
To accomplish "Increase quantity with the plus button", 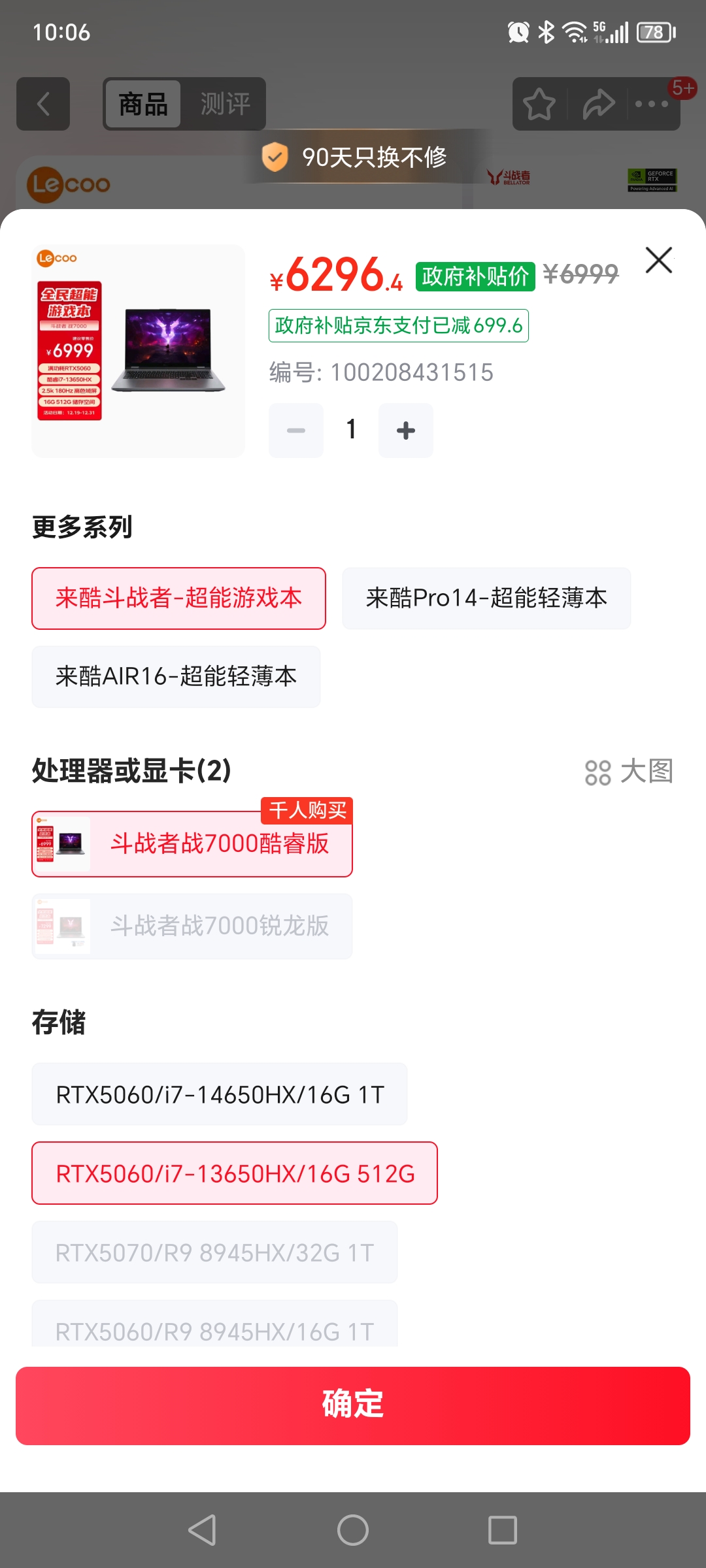I will click(x=405, y=431).
